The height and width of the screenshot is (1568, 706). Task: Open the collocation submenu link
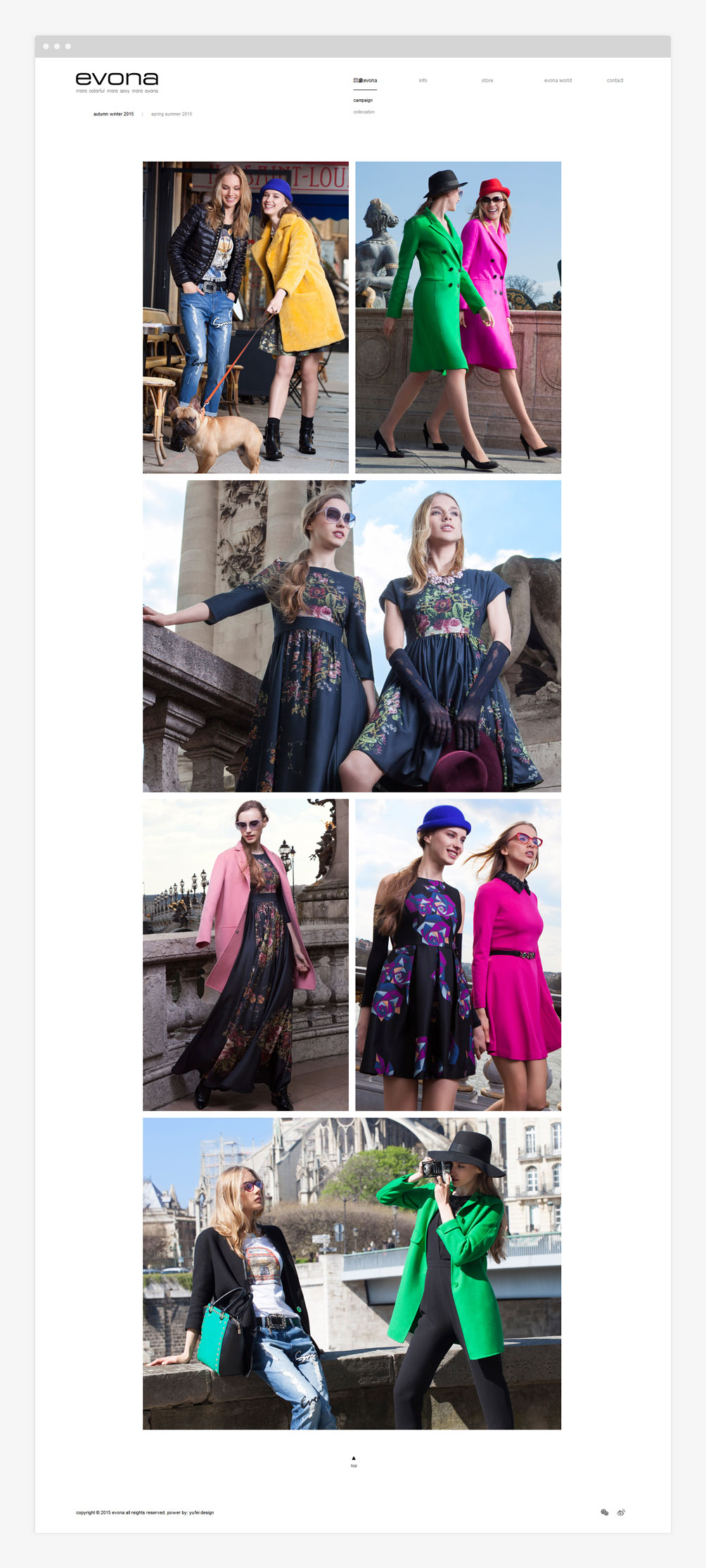pyautogui.click(x=364, y=113)
